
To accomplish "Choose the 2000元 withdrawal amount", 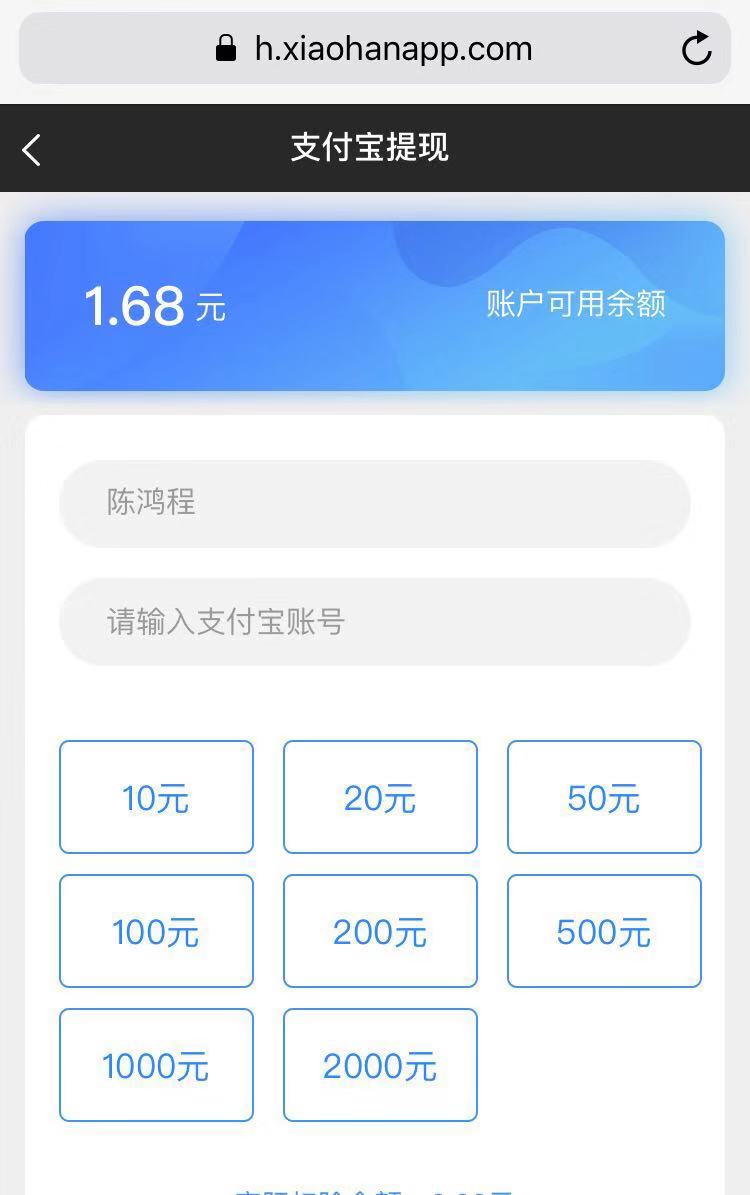I will click(x=380, y=1065).
